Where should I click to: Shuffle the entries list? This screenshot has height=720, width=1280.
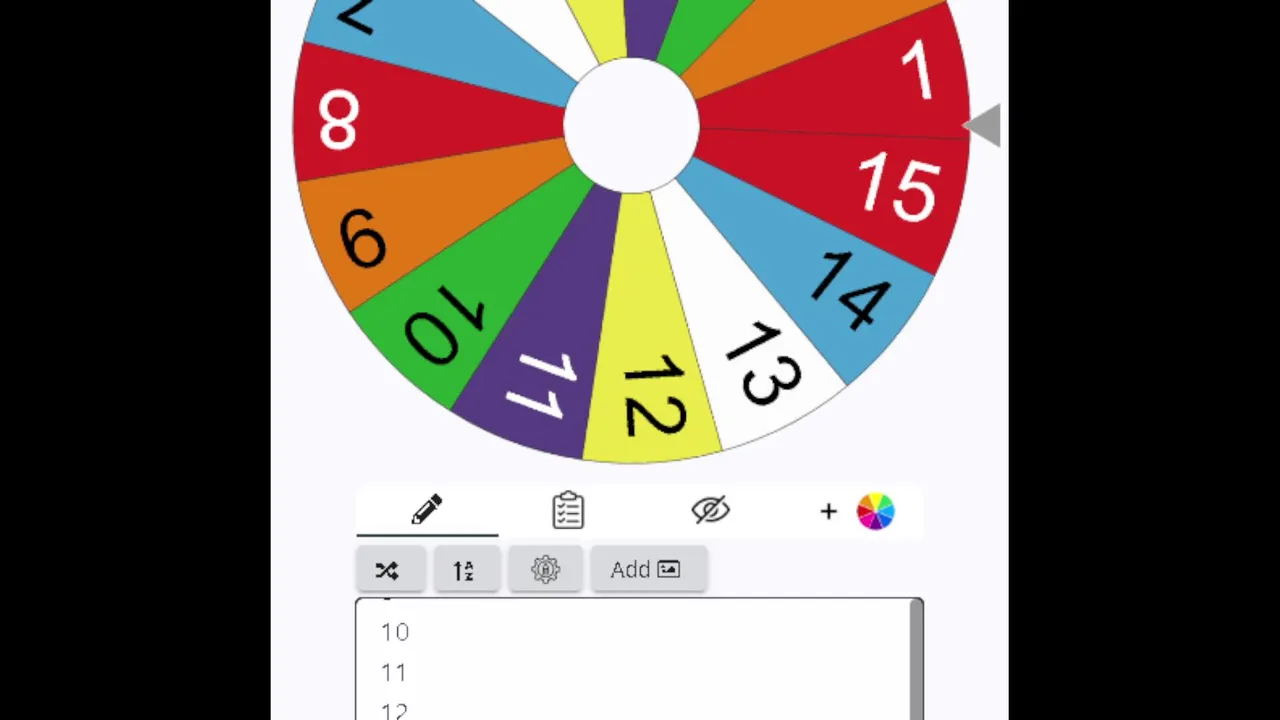388,570
